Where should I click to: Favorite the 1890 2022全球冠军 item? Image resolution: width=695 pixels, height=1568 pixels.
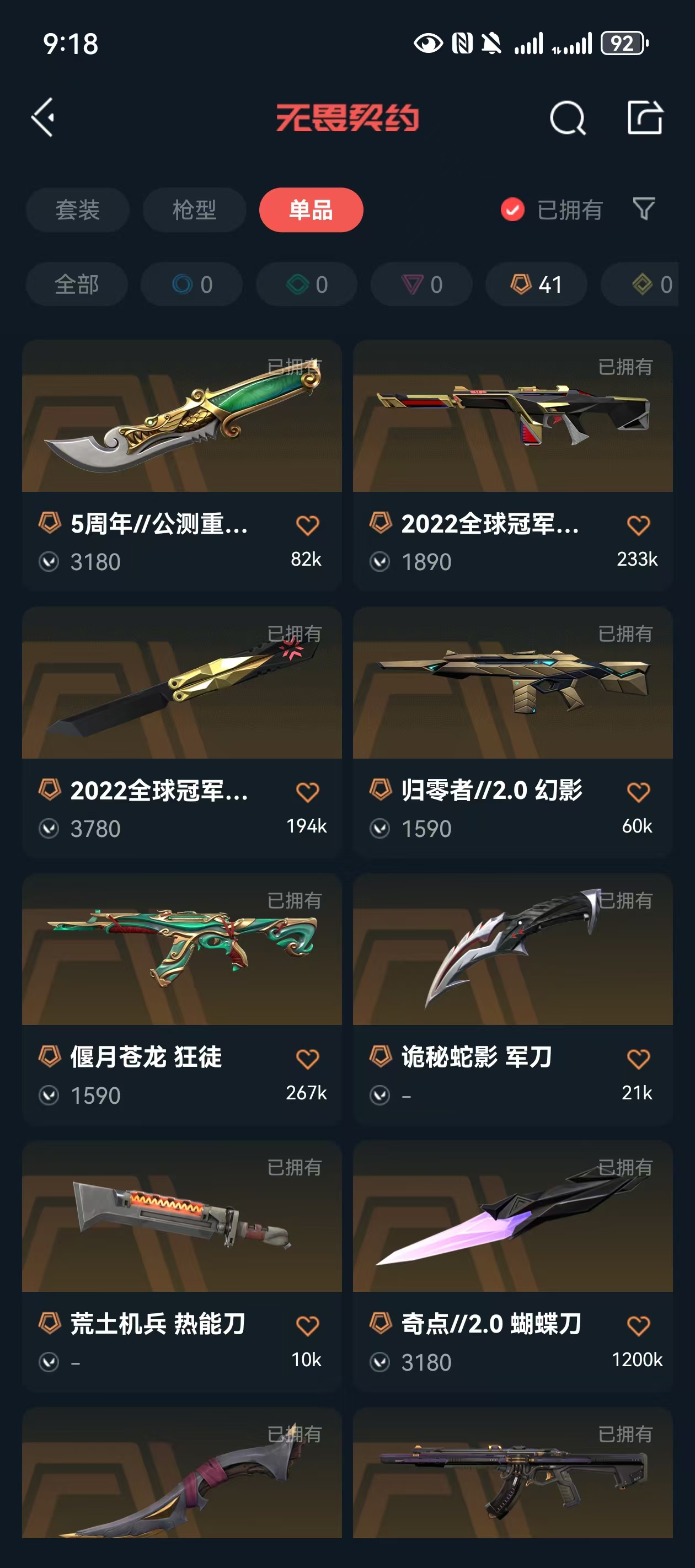pos(638,525)
